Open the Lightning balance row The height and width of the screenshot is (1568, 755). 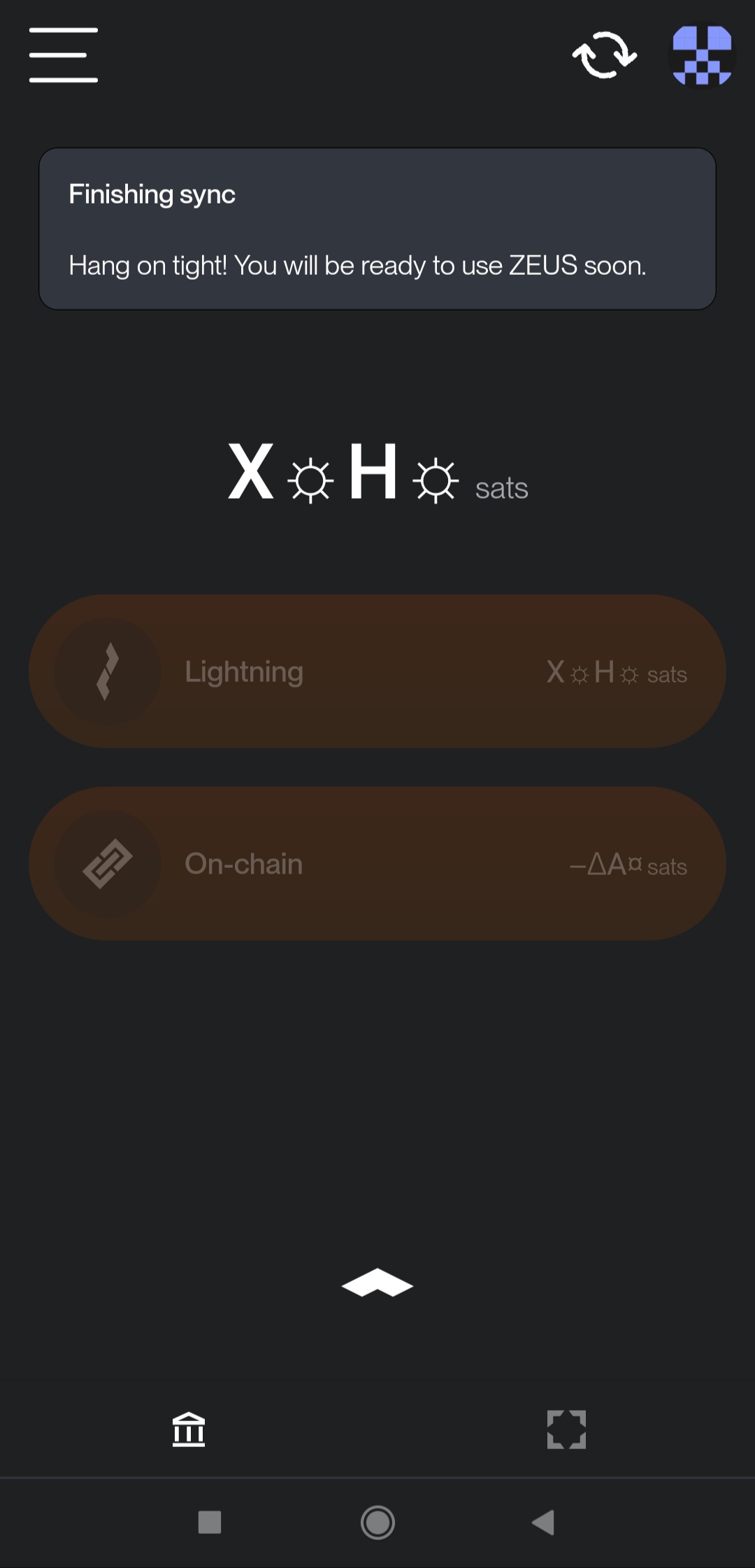377,671
